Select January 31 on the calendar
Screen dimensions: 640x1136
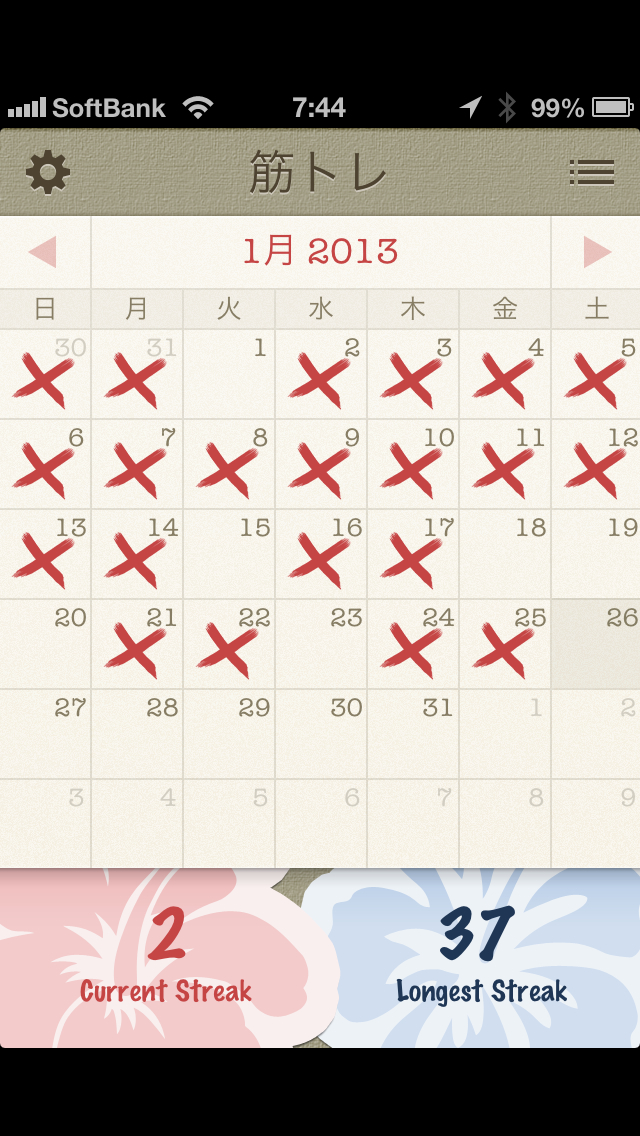[413, 735]
